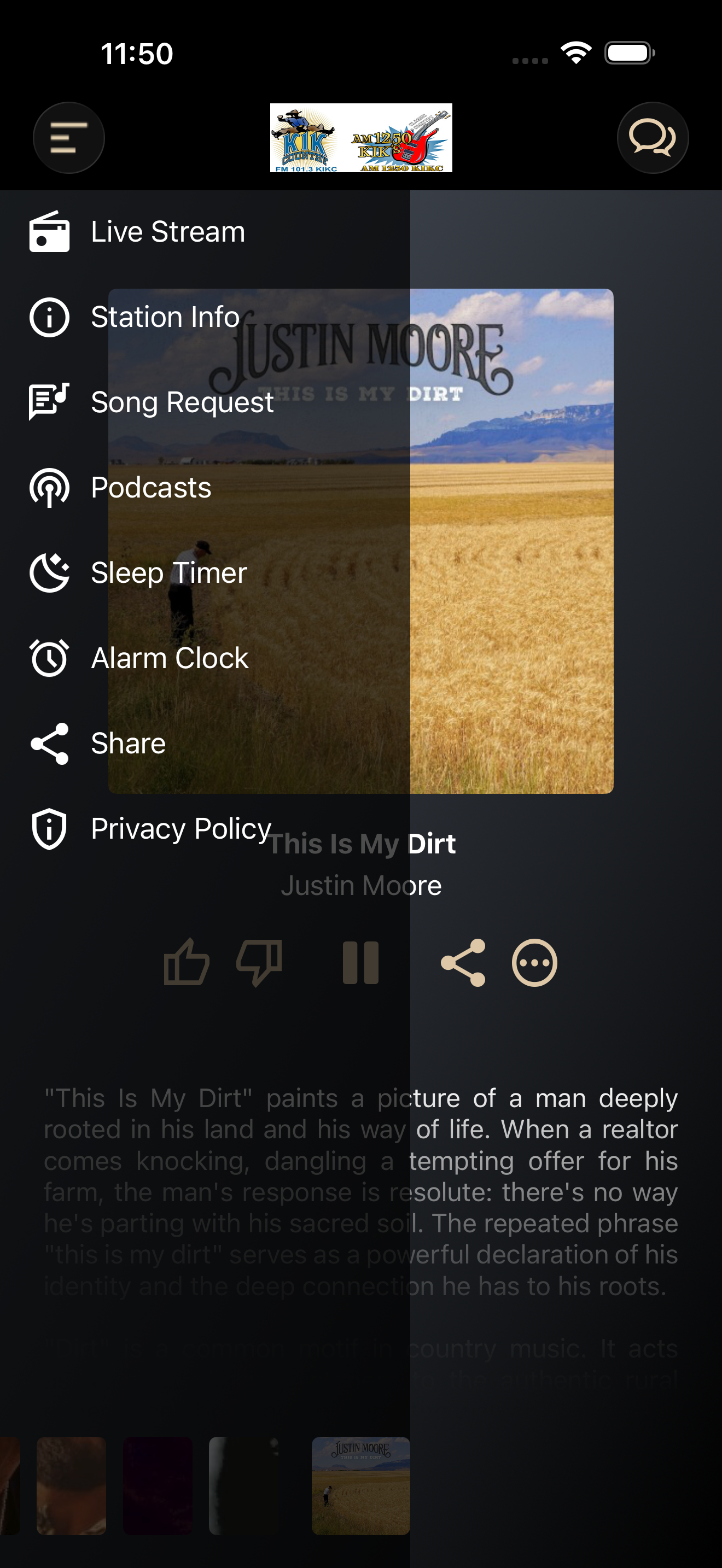Share the song using player share icon

pos(463,962)
